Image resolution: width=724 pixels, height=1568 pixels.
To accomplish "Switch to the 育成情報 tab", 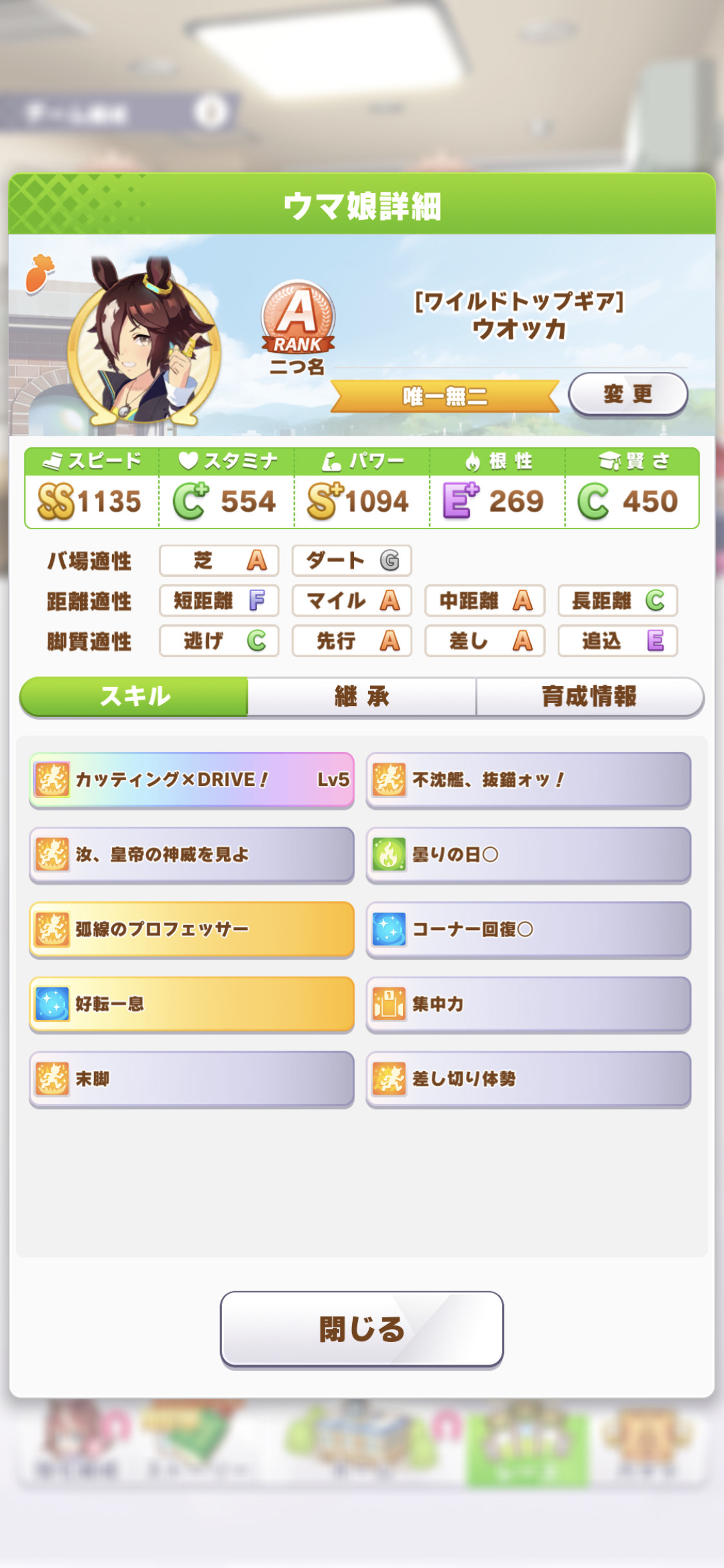I will click(x=589, y=696).
